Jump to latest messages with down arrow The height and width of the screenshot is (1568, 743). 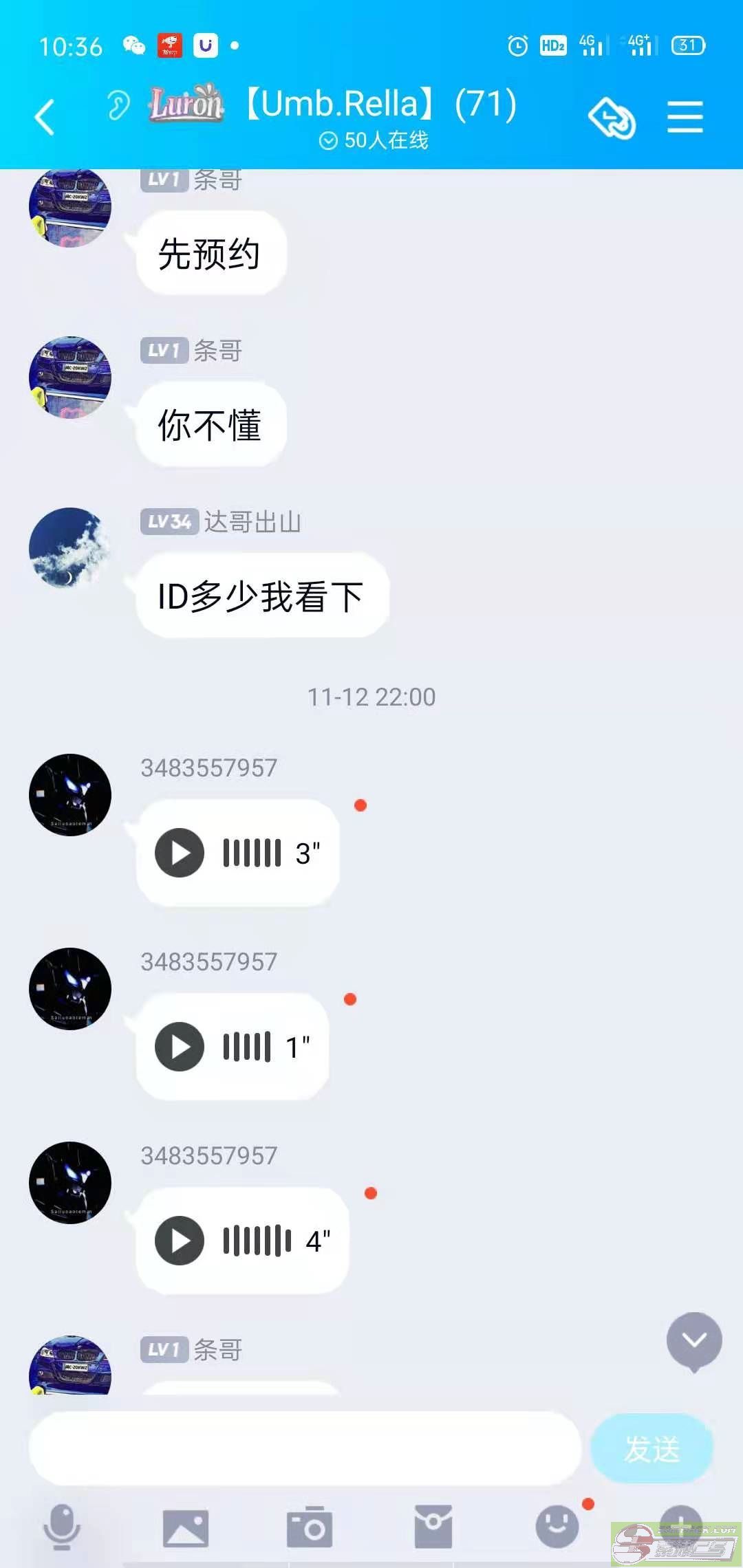(693, 1340)
